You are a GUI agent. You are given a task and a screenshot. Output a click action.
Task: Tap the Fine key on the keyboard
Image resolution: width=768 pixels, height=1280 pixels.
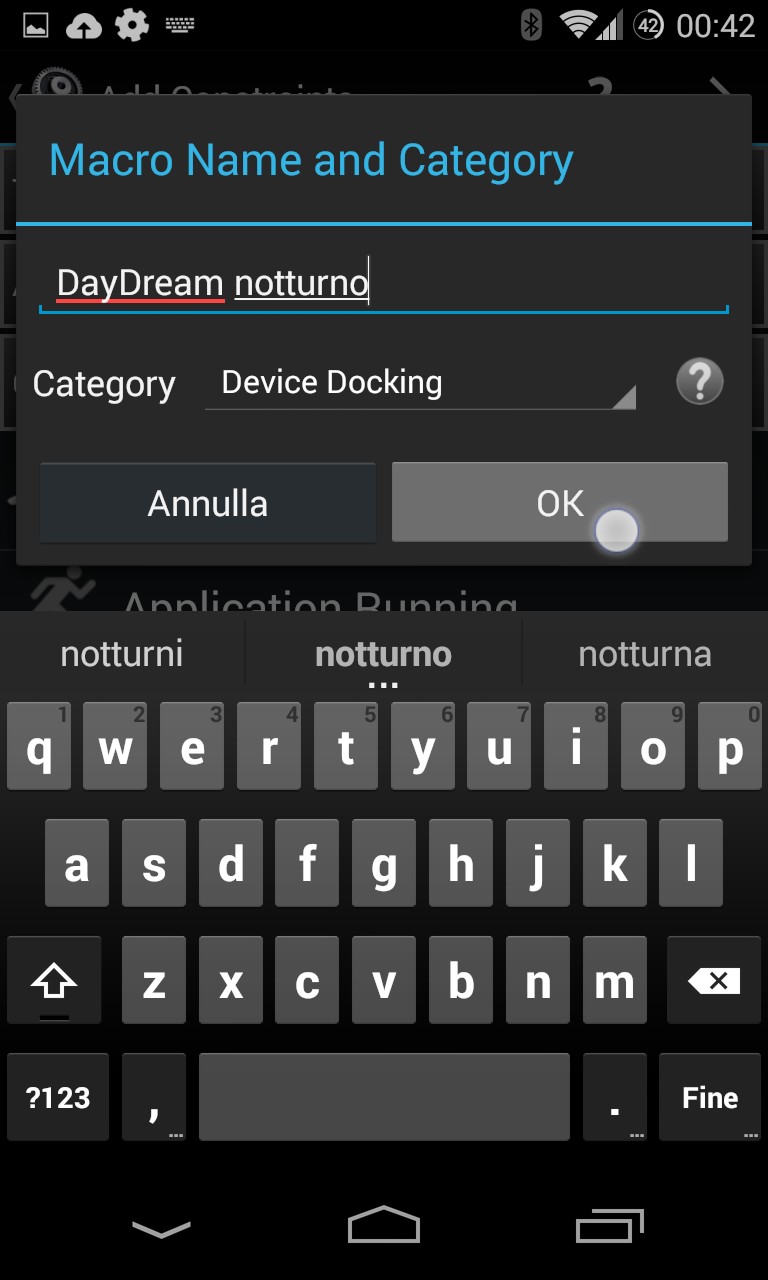coord(710,1097)
